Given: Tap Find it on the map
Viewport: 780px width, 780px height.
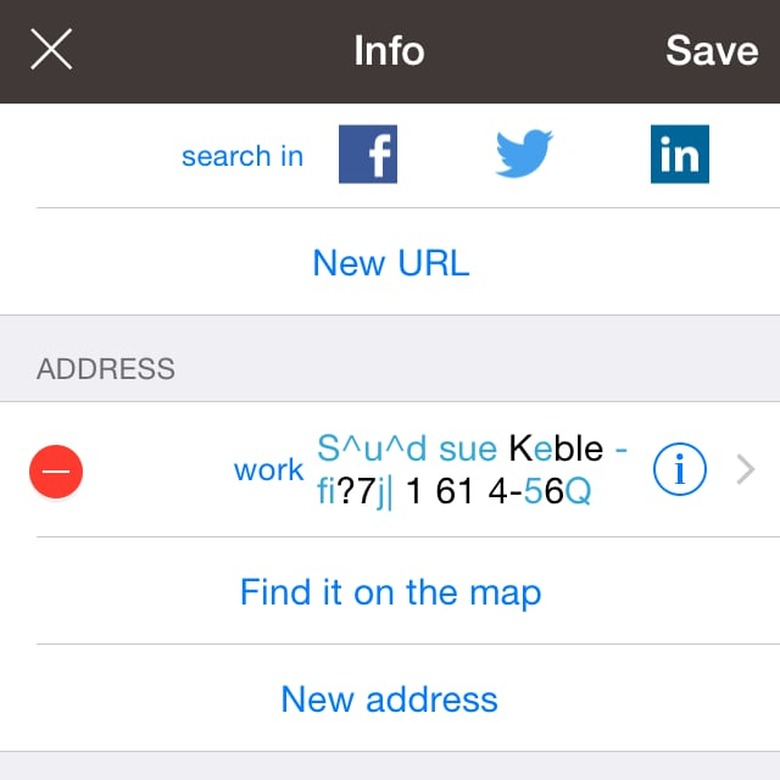Looking at the screenshot, I should click(390, 592).
